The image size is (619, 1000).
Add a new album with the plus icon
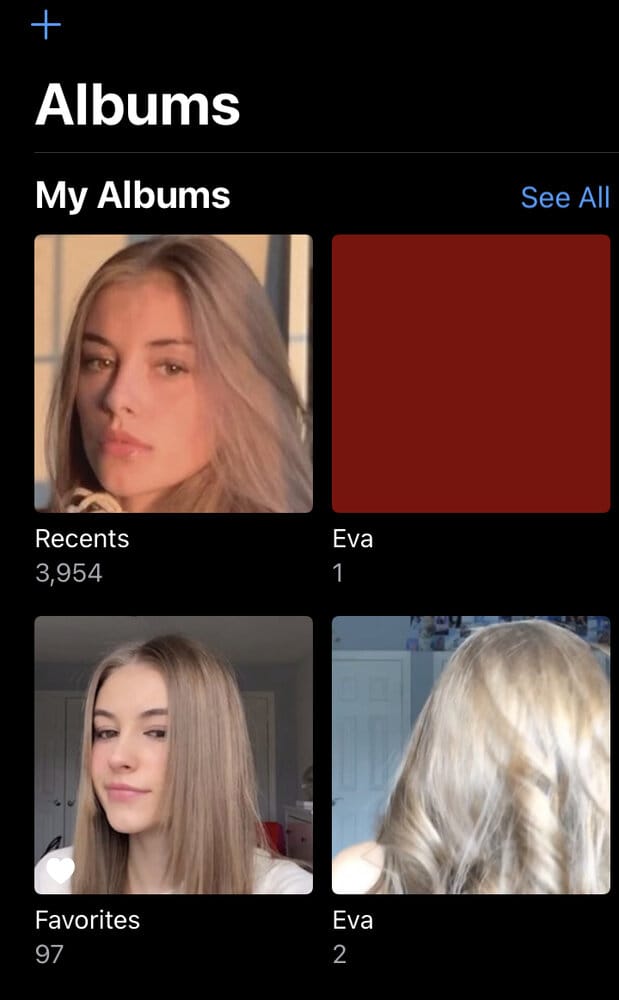coord(46,24)
